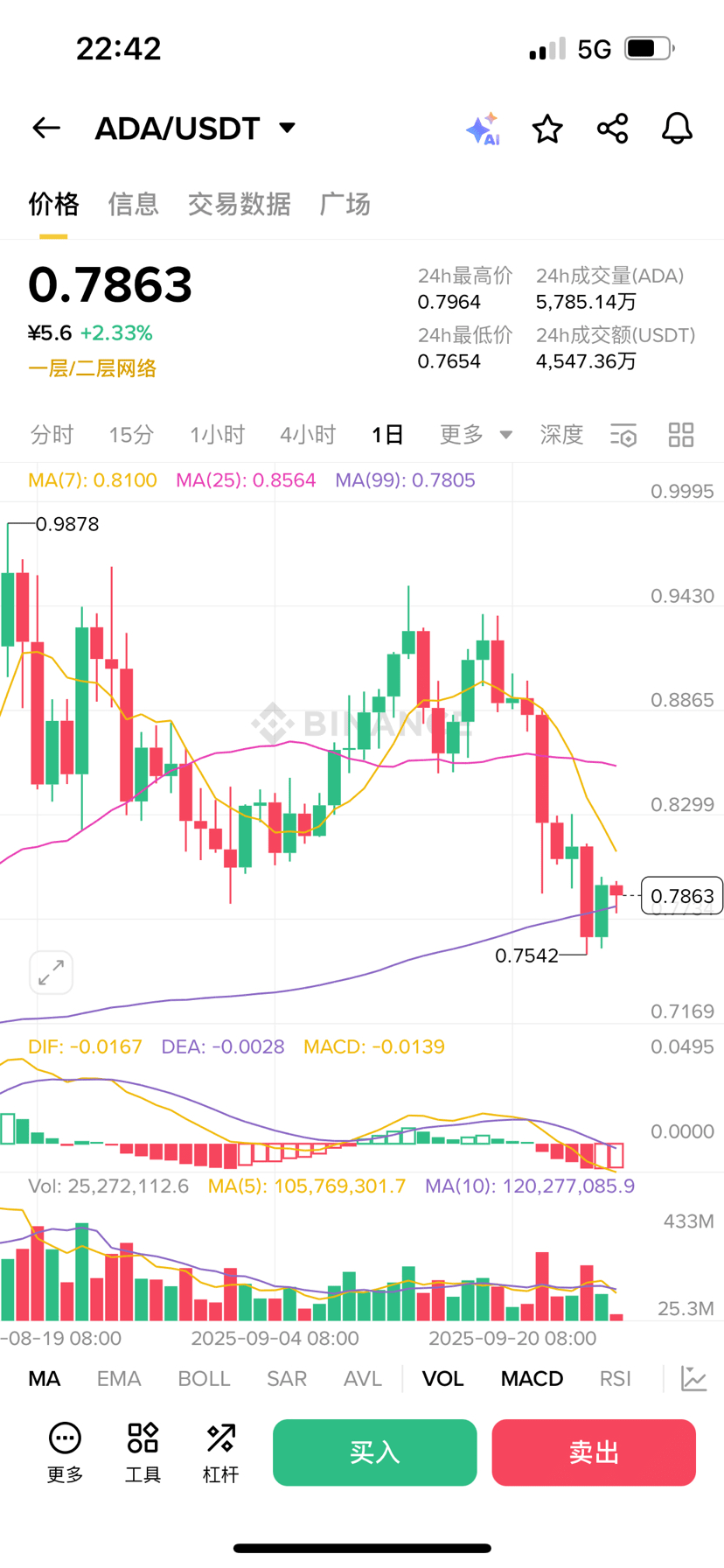Open 杠杆 margin trading
This screenshot has width=724, height=1568.
tap(220, 1452)
